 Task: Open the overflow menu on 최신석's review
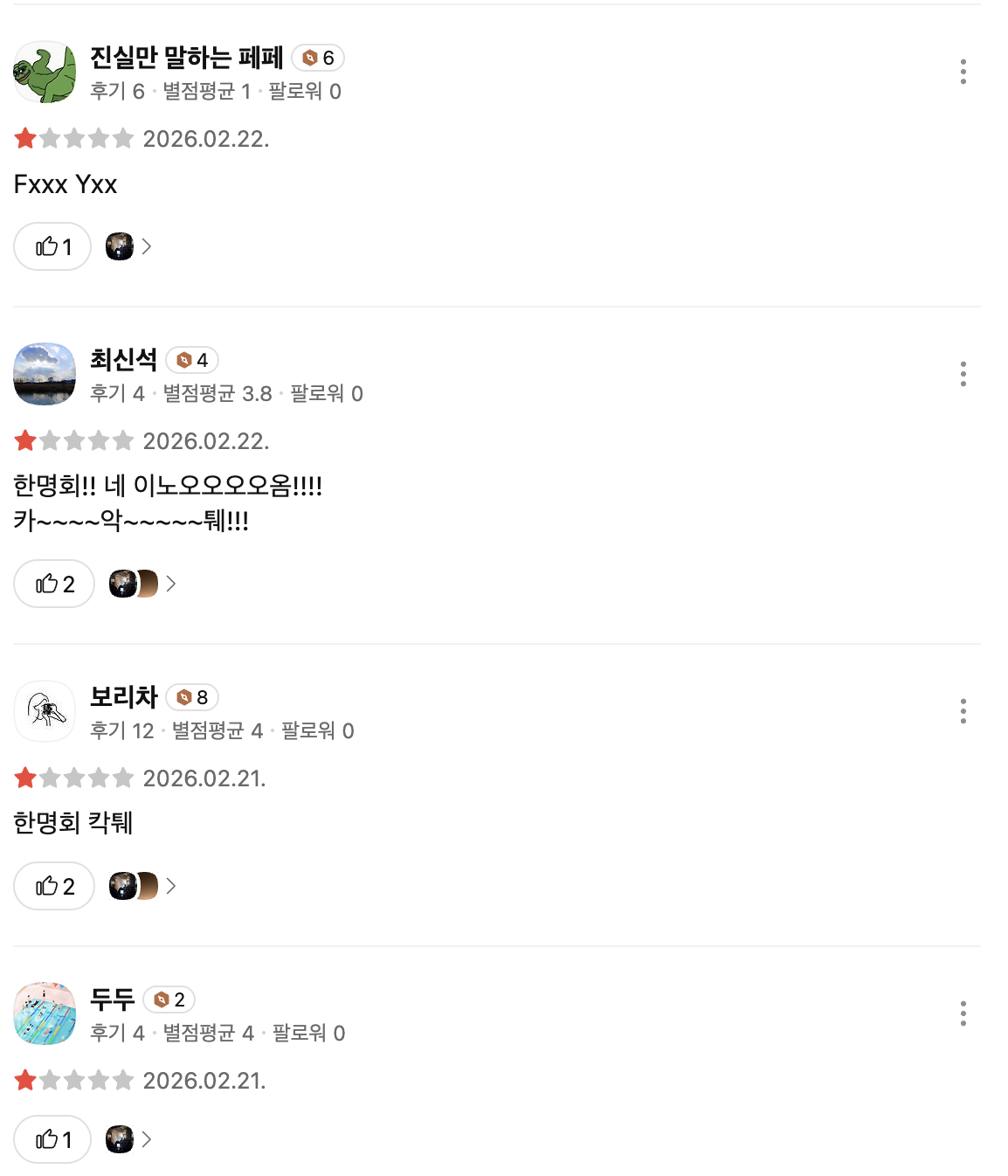point(963,374)
